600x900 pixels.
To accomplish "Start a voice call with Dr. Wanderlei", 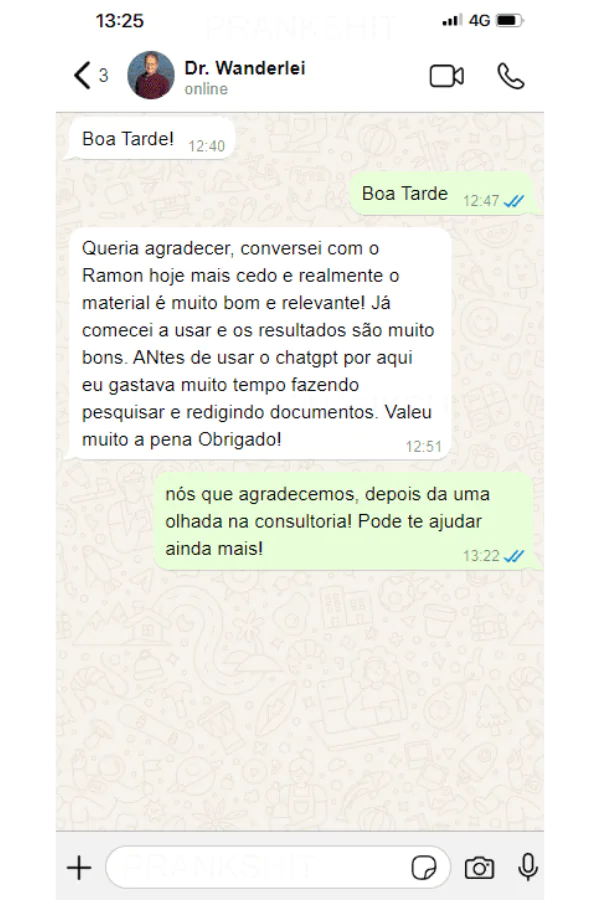I will (x=511, y=76).
